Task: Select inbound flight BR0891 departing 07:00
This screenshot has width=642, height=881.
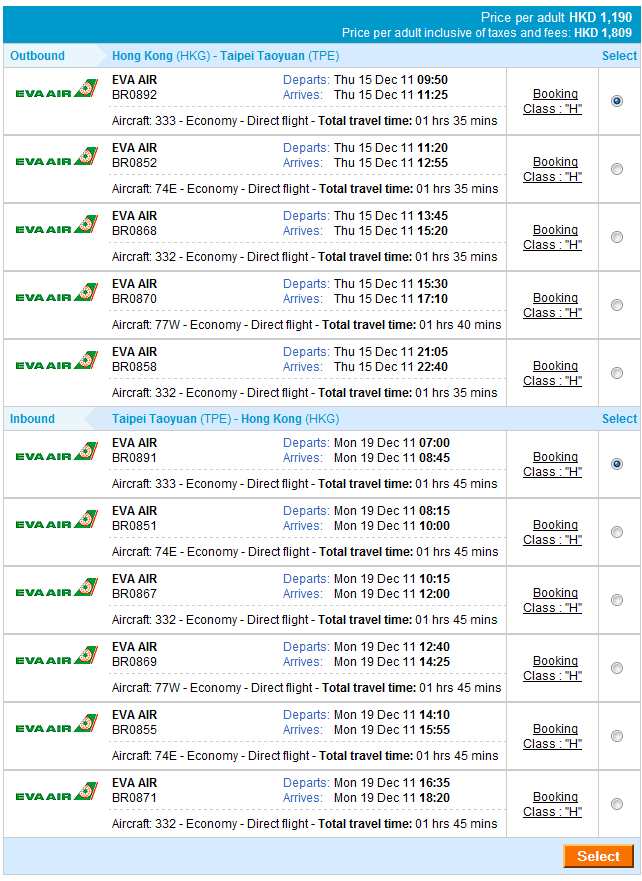Action: (617, 464)
